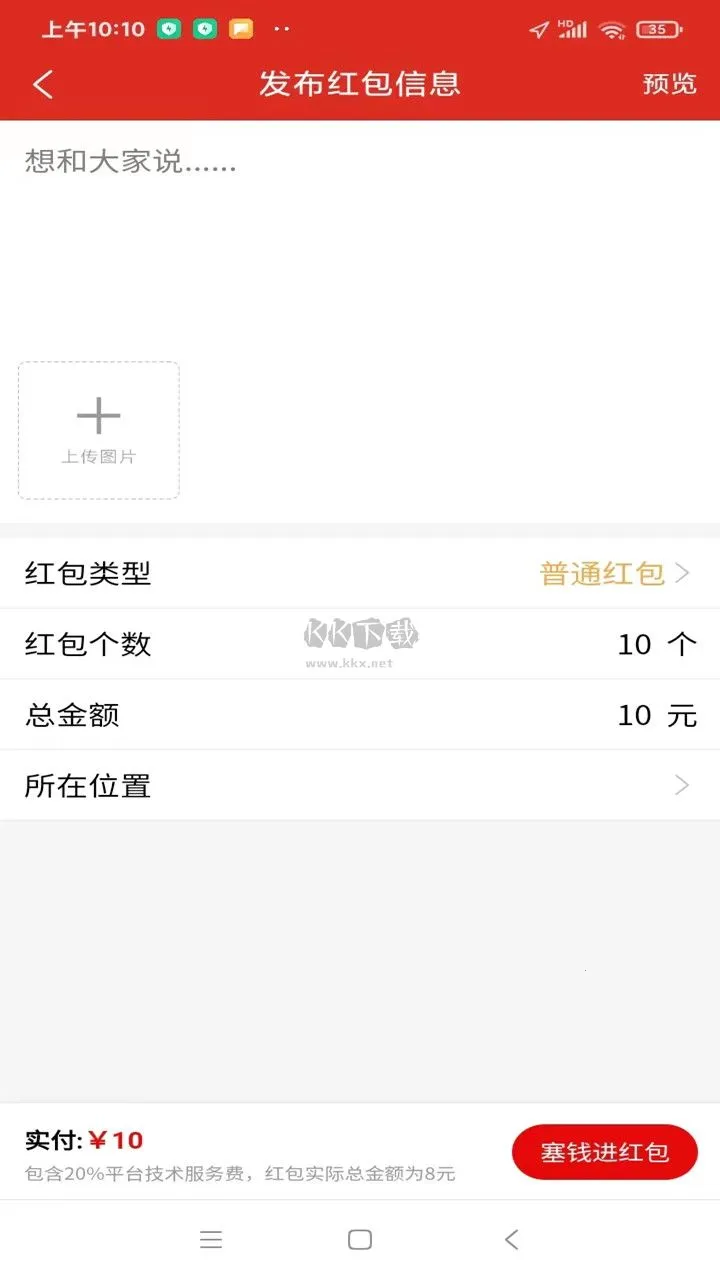This screenshot has height=1280, width=720.
Task: Tap the upload image plus icon
Action: (x=98, y=415)
